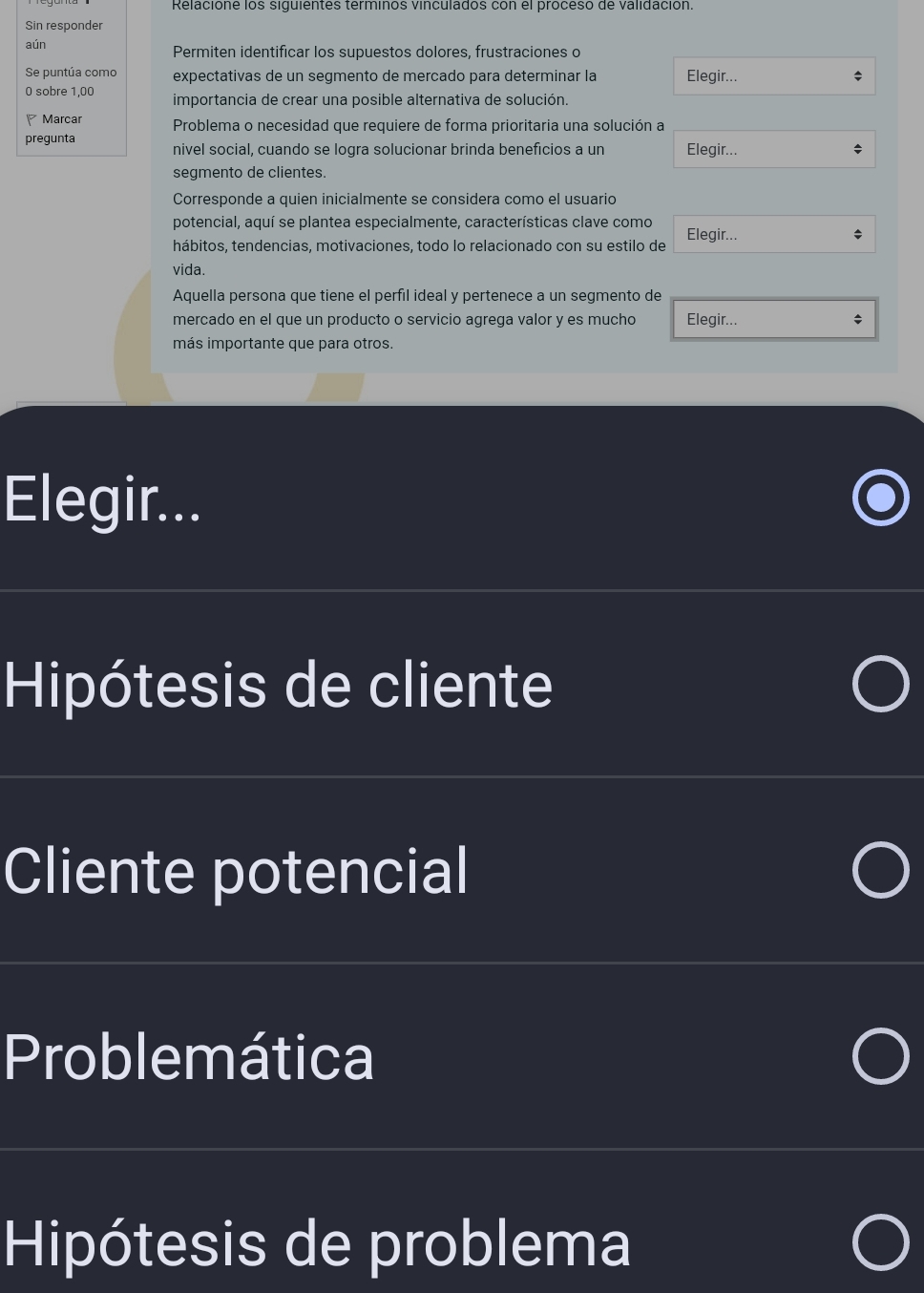Open dropdown for 'Permiten identificar los supuestos dolores'

point(773,76)
